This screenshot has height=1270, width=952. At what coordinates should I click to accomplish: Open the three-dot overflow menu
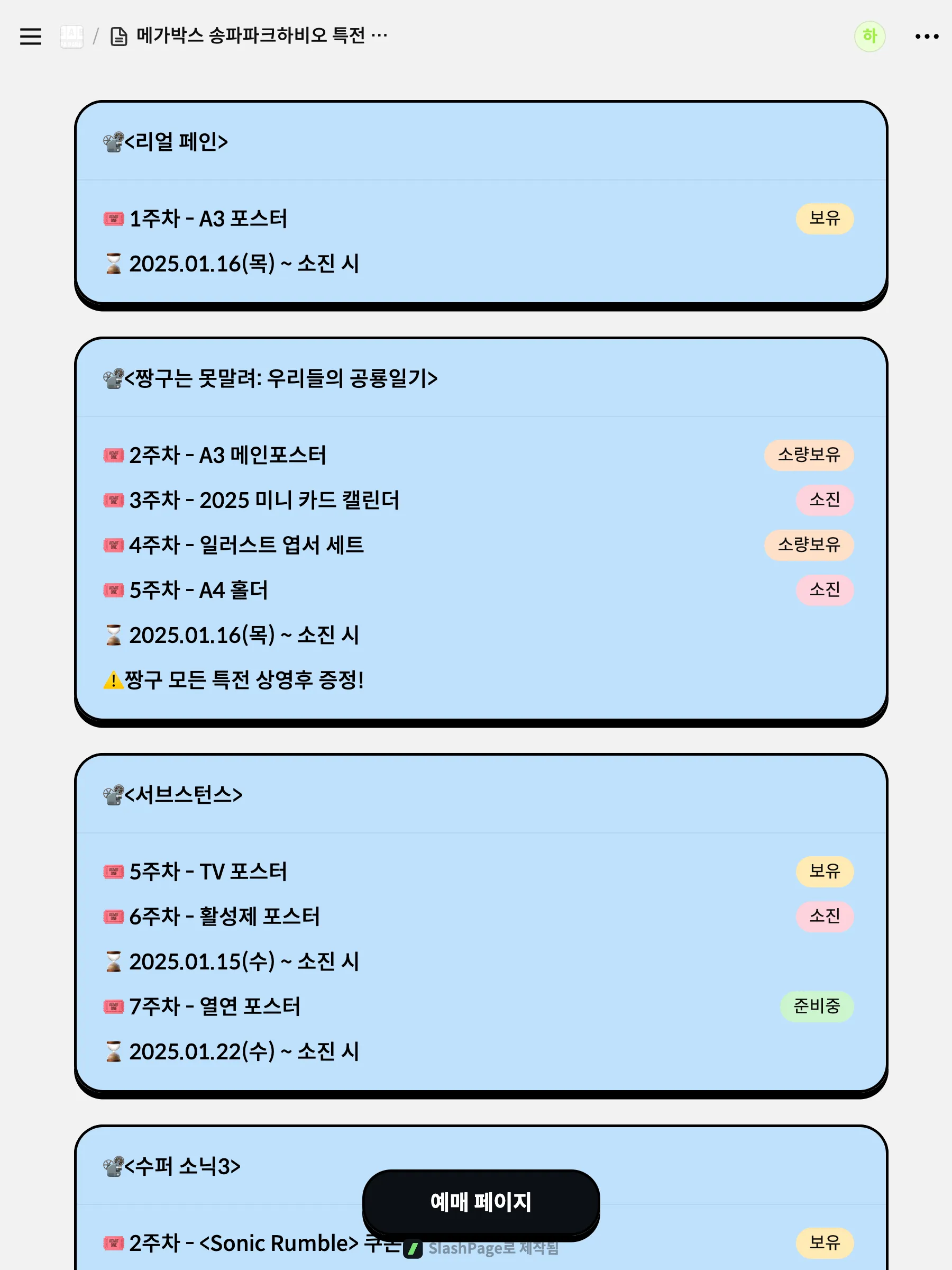[x=926, y=36]
